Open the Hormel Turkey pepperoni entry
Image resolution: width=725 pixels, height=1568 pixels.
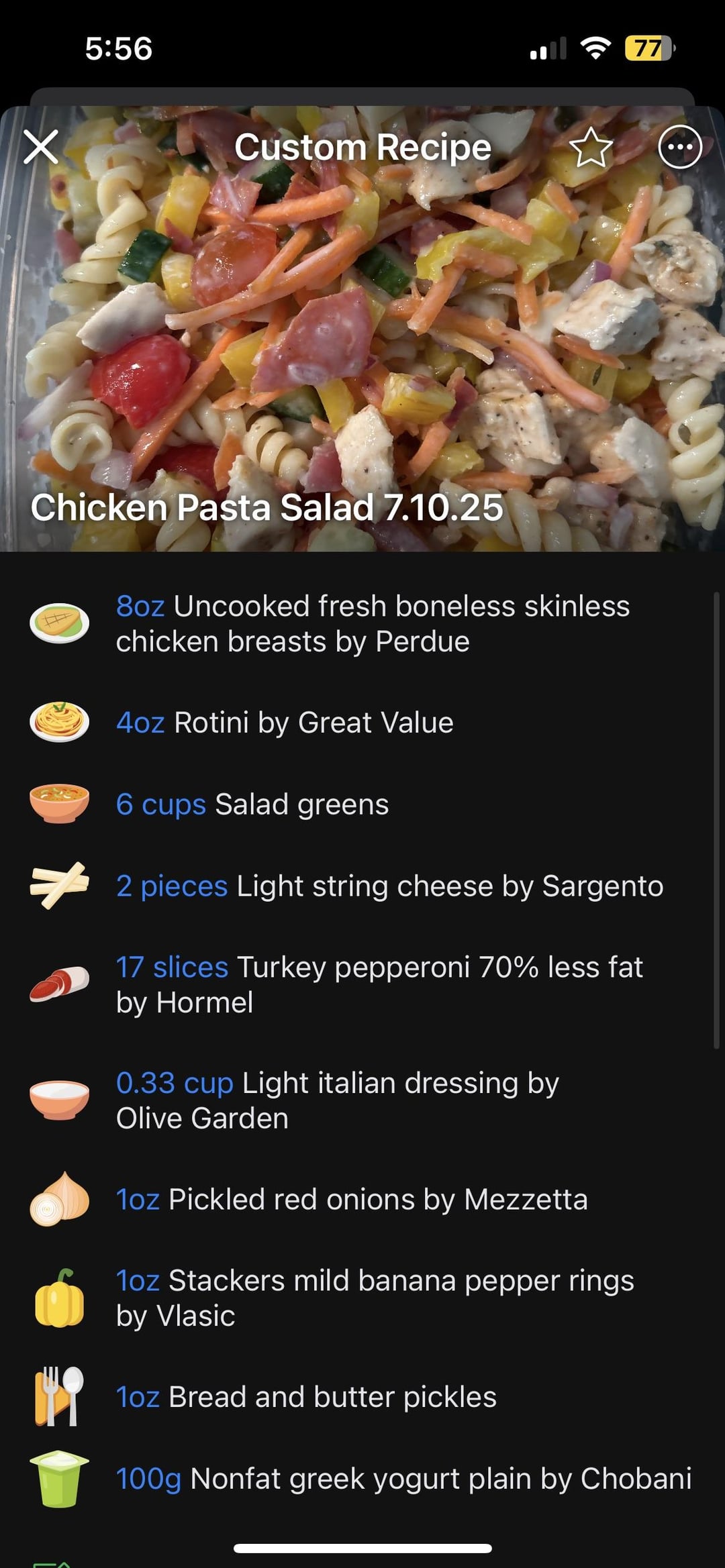click(x=379, y=985)
